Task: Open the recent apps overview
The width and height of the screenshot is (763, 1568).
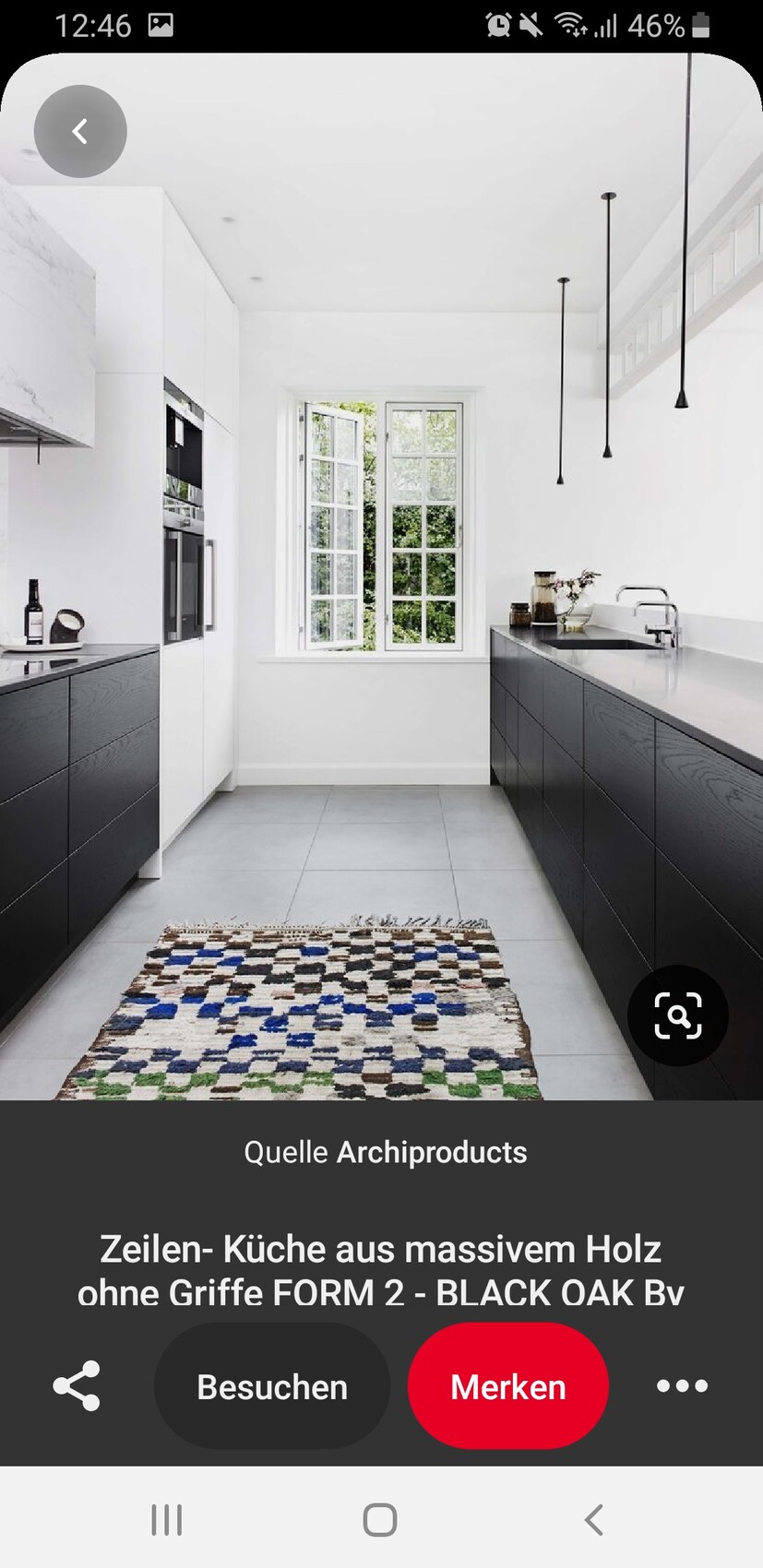Action: tap(166, 1520)
